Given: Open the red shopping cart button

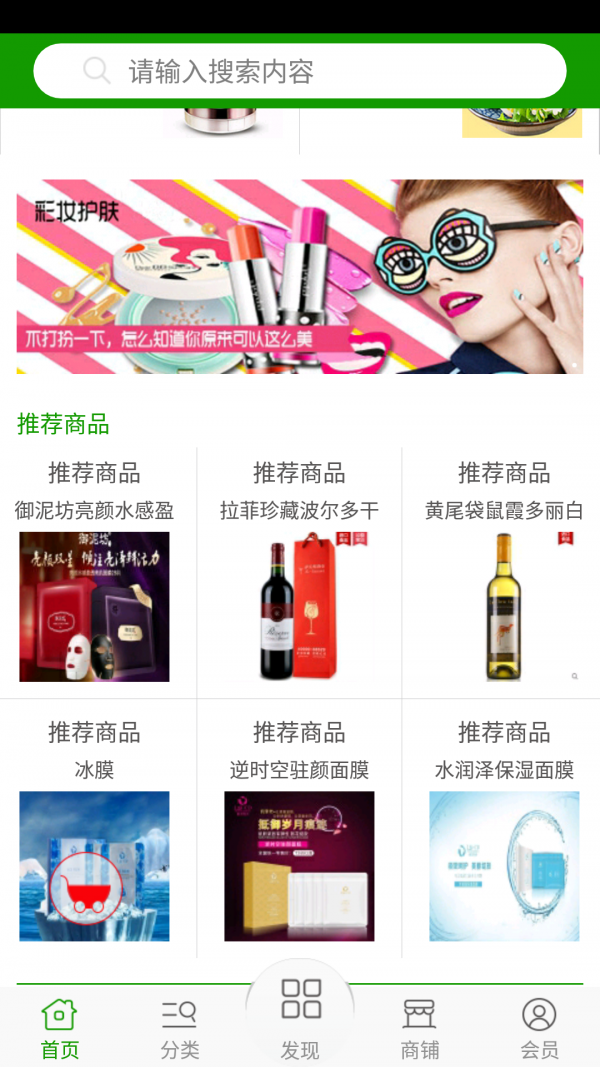Looking at the screenshot, I should coord(85,888).
